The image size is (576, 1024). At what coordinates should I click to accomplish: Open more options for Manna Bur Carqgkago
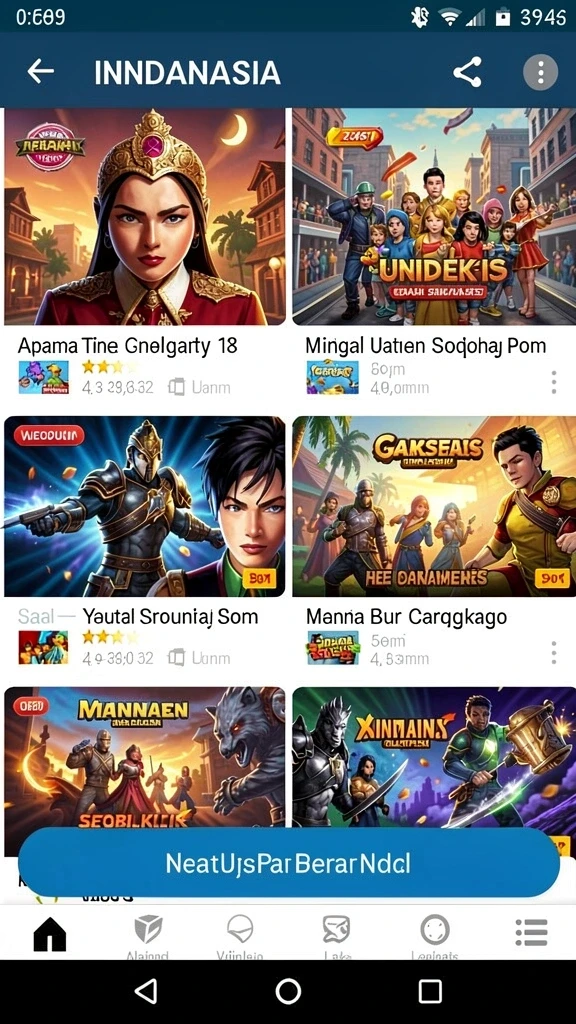point(554,652)
